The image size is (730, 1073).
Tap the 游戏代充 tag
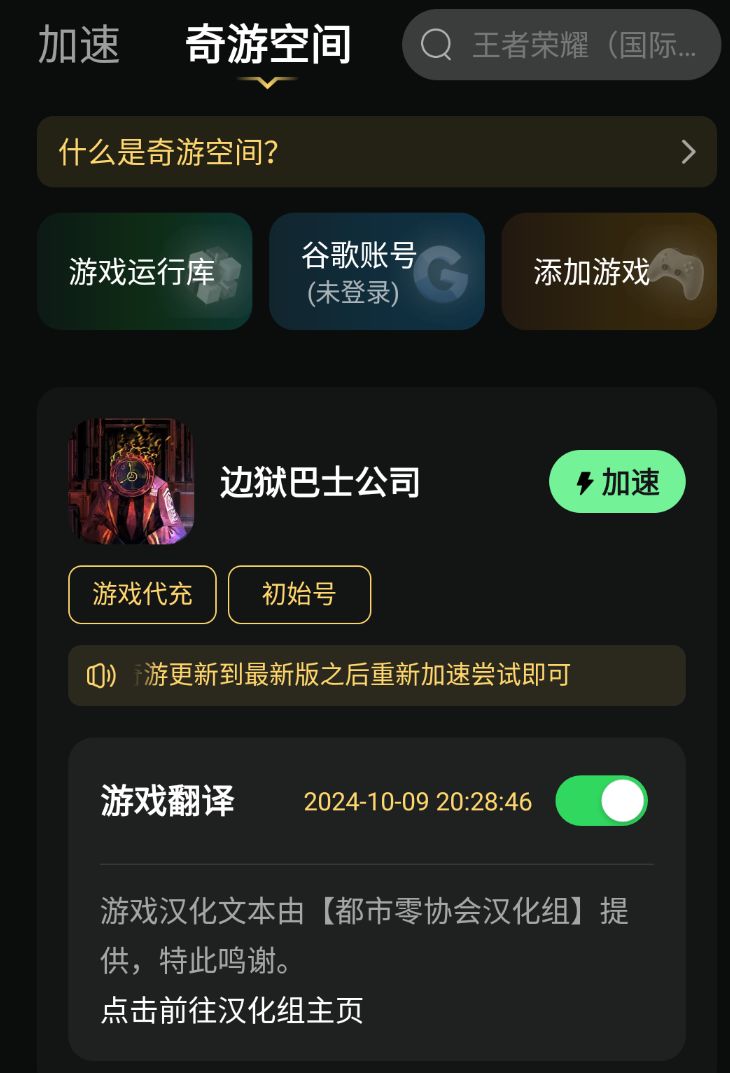pos(141,594)
